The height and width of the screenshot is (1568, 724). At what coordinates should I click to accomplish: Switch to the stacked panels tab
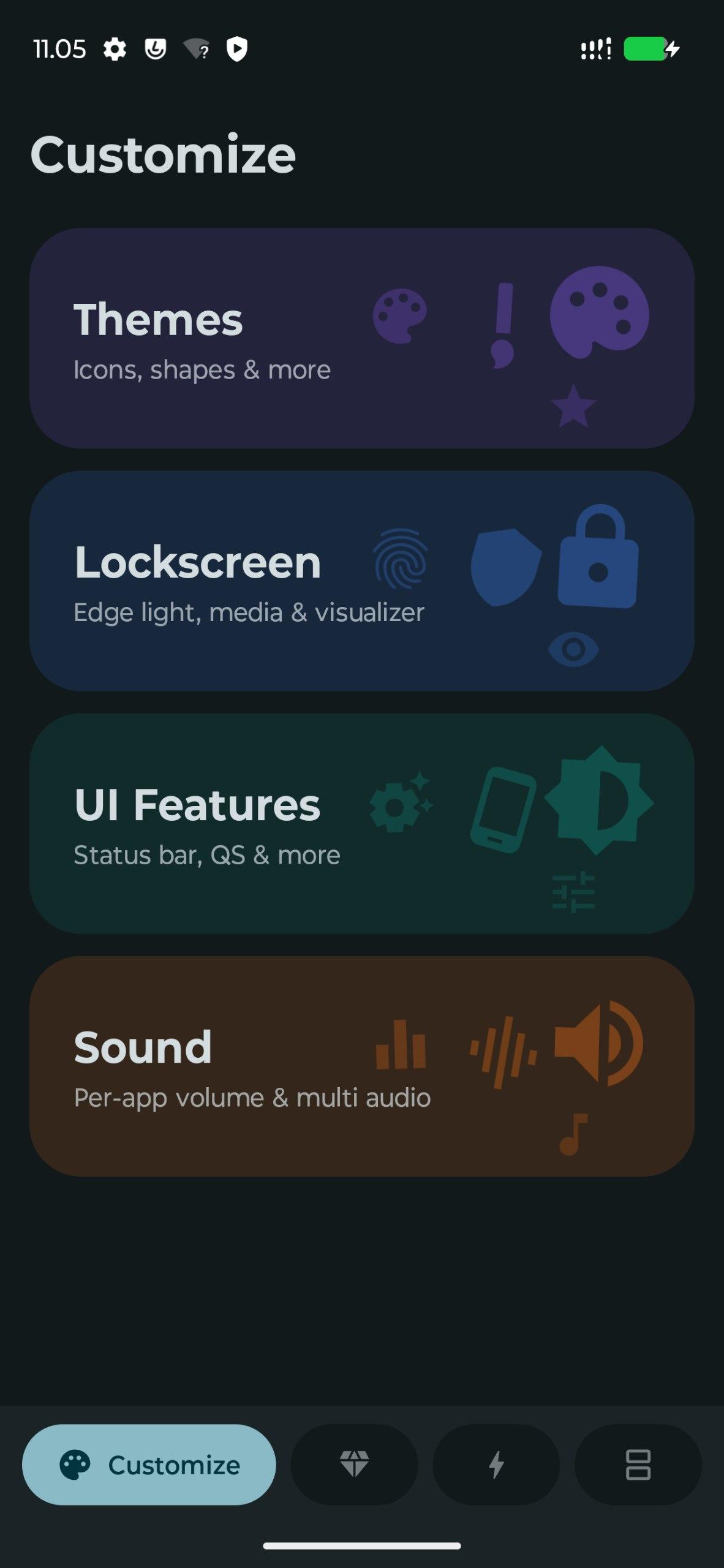click(638, 1464)
